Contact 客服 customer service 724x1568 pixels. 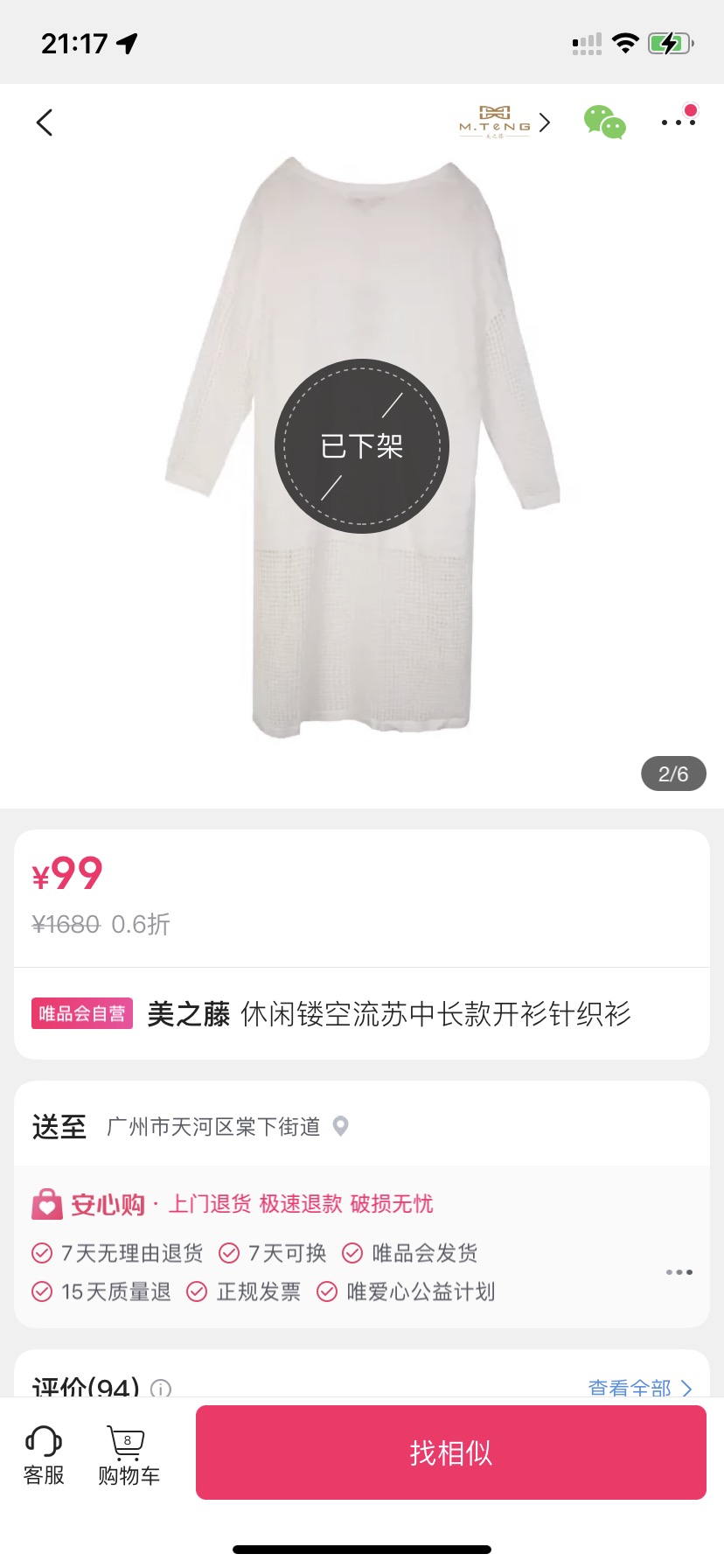point(42,1452)
